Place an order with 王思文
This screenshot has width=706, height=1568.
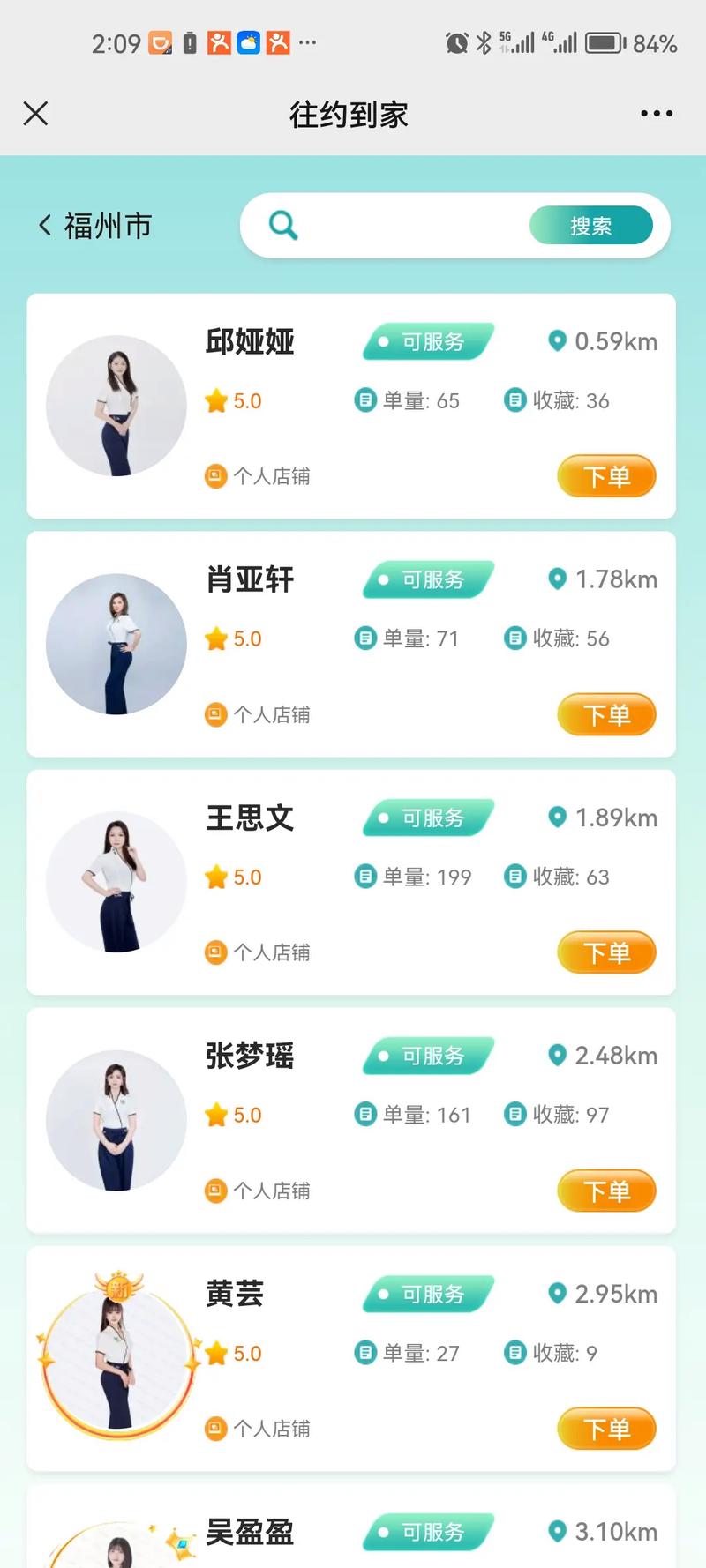(x=606, y=953)
